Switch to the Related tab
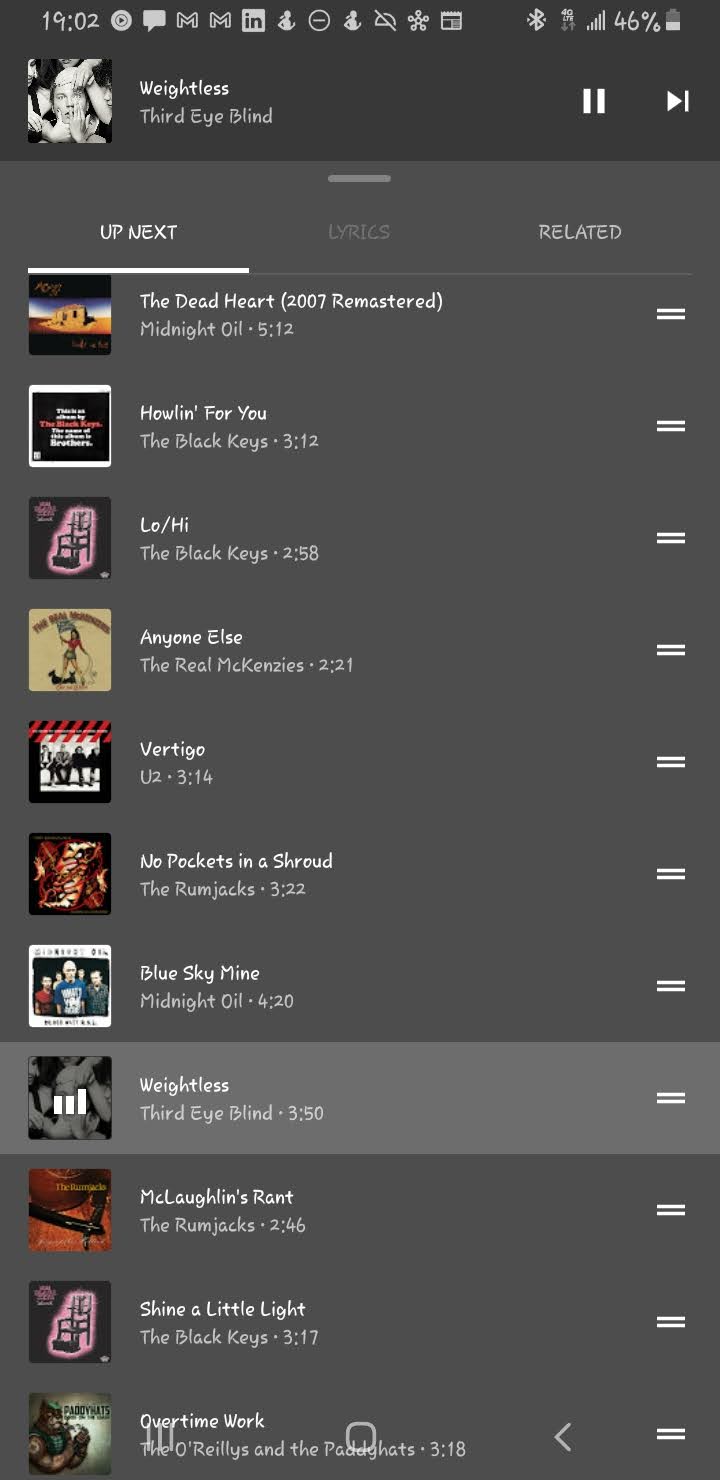 coord(580,232)
